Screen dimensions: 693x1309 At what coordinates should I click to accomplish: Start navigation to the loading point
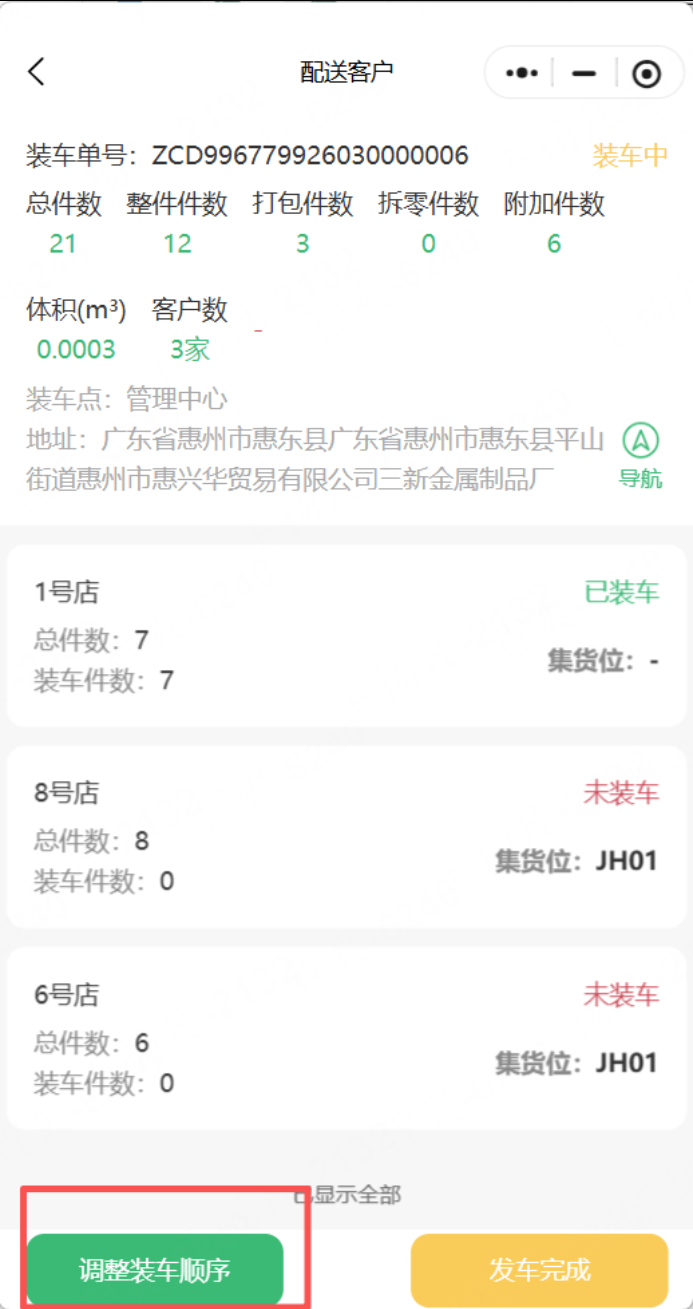(641, 455)
